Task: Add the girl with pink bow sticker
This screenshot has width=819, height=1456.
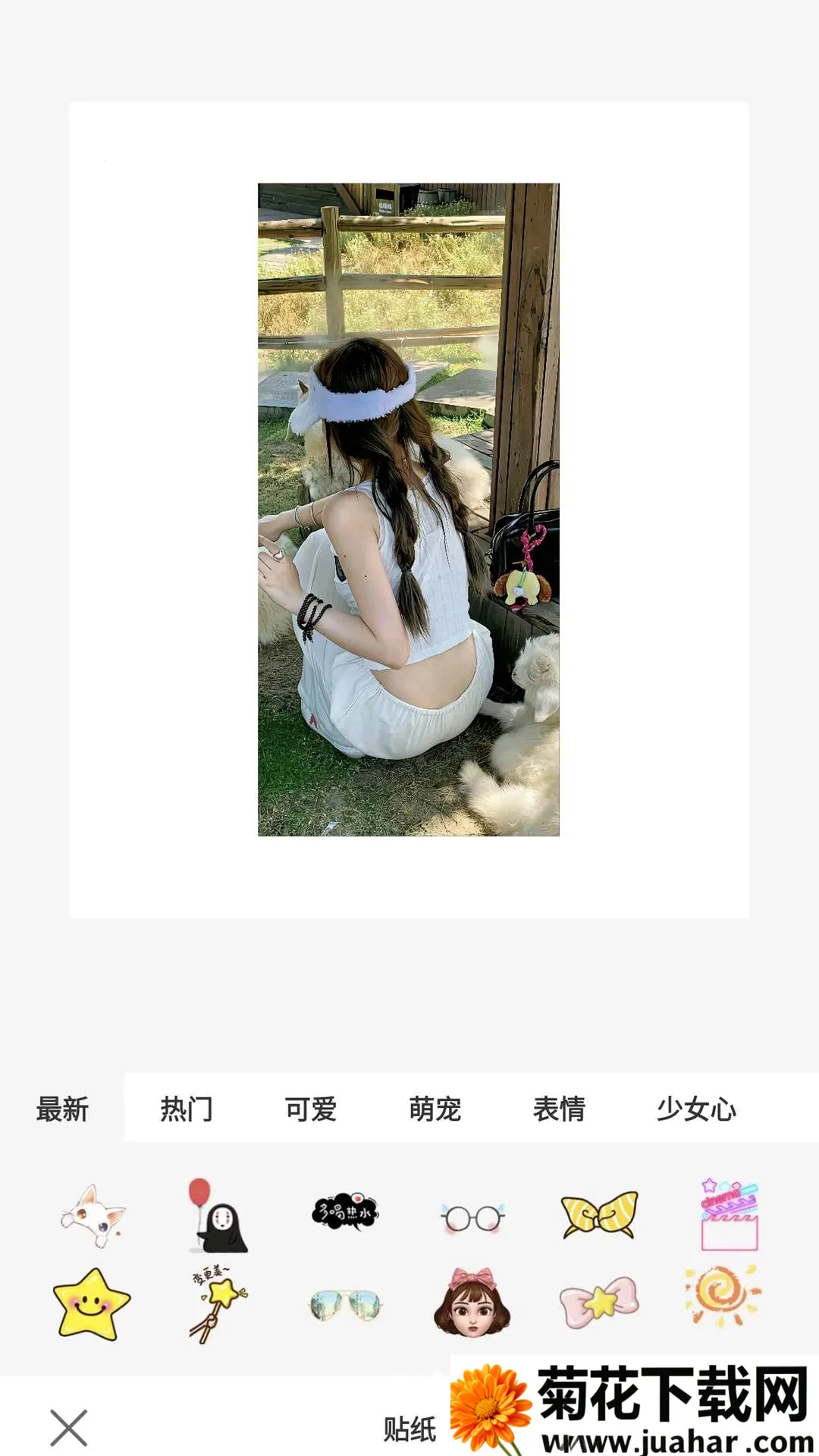Action: [472, 1301]
